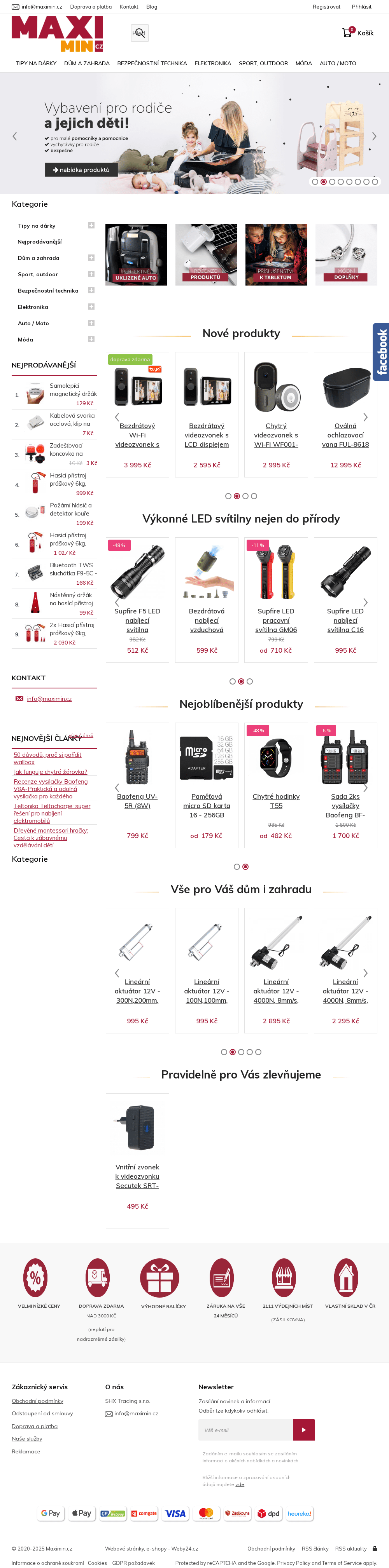This screenshot has width=389, height=1568.
Task: Open Supfire F5 LED nabíjecí svítilna
Action: point(137,620)
